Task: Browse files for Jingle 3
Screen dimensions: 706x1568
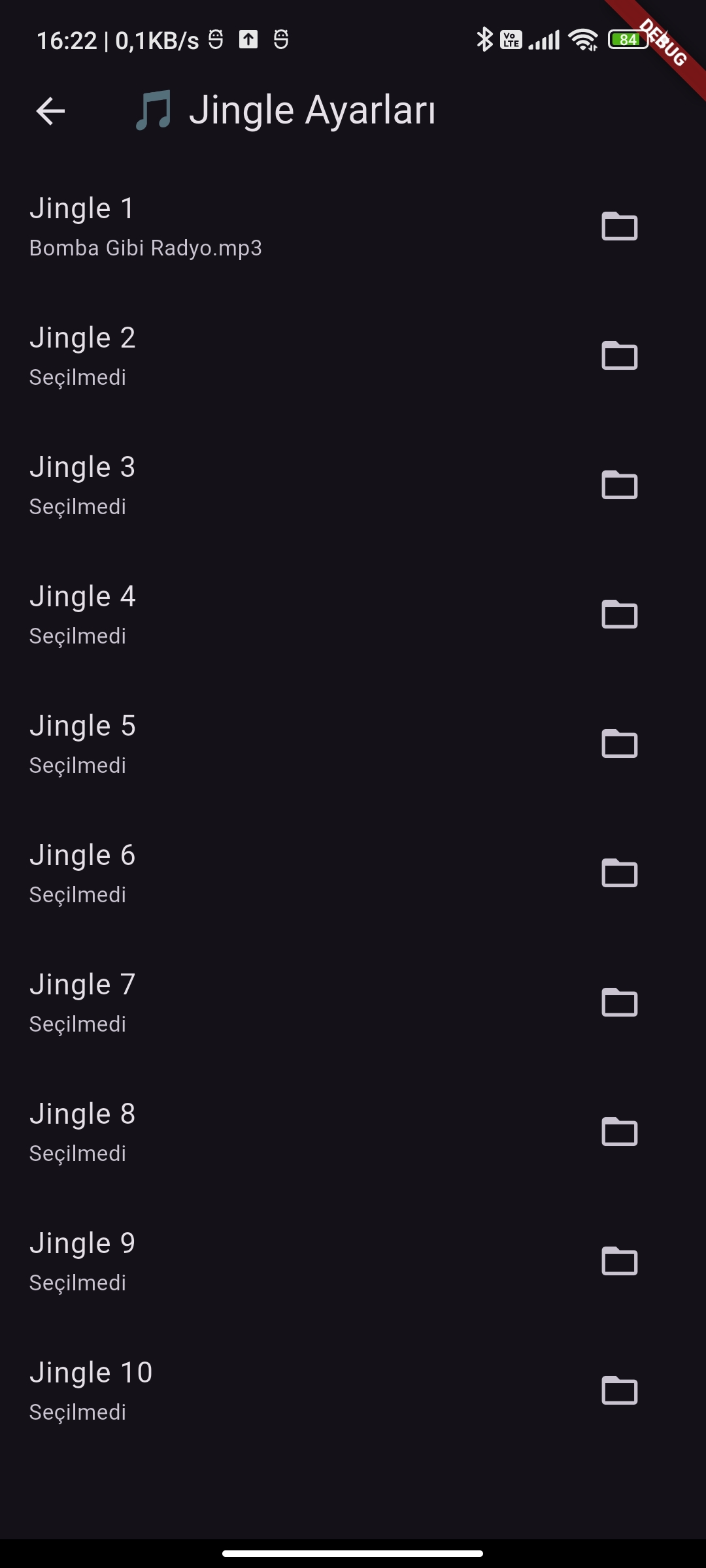Action: point(619,485)
